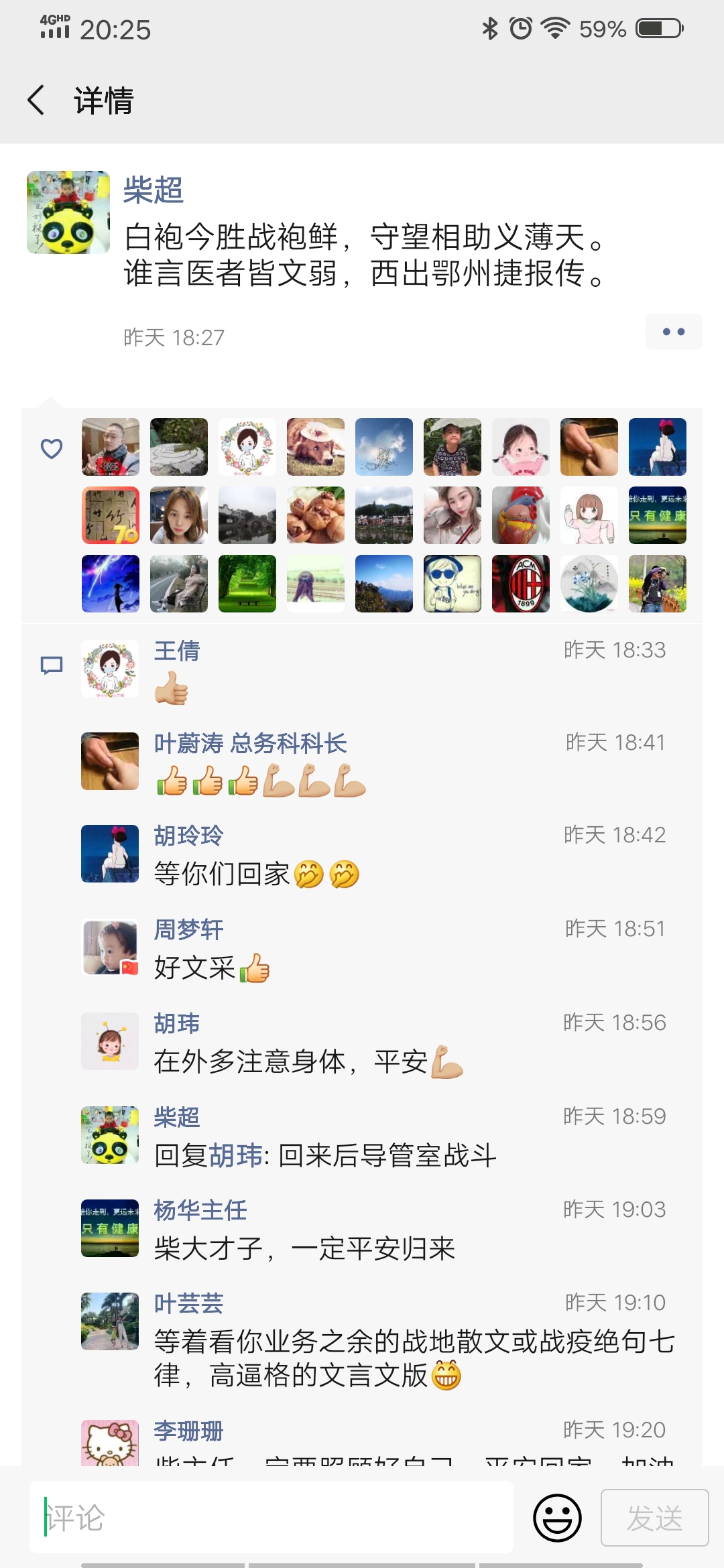This screenshot has height=1568, width=724.
Task: Open 叶蔚涛 总务科科长's profile name
Action: (x=250, y=743)
